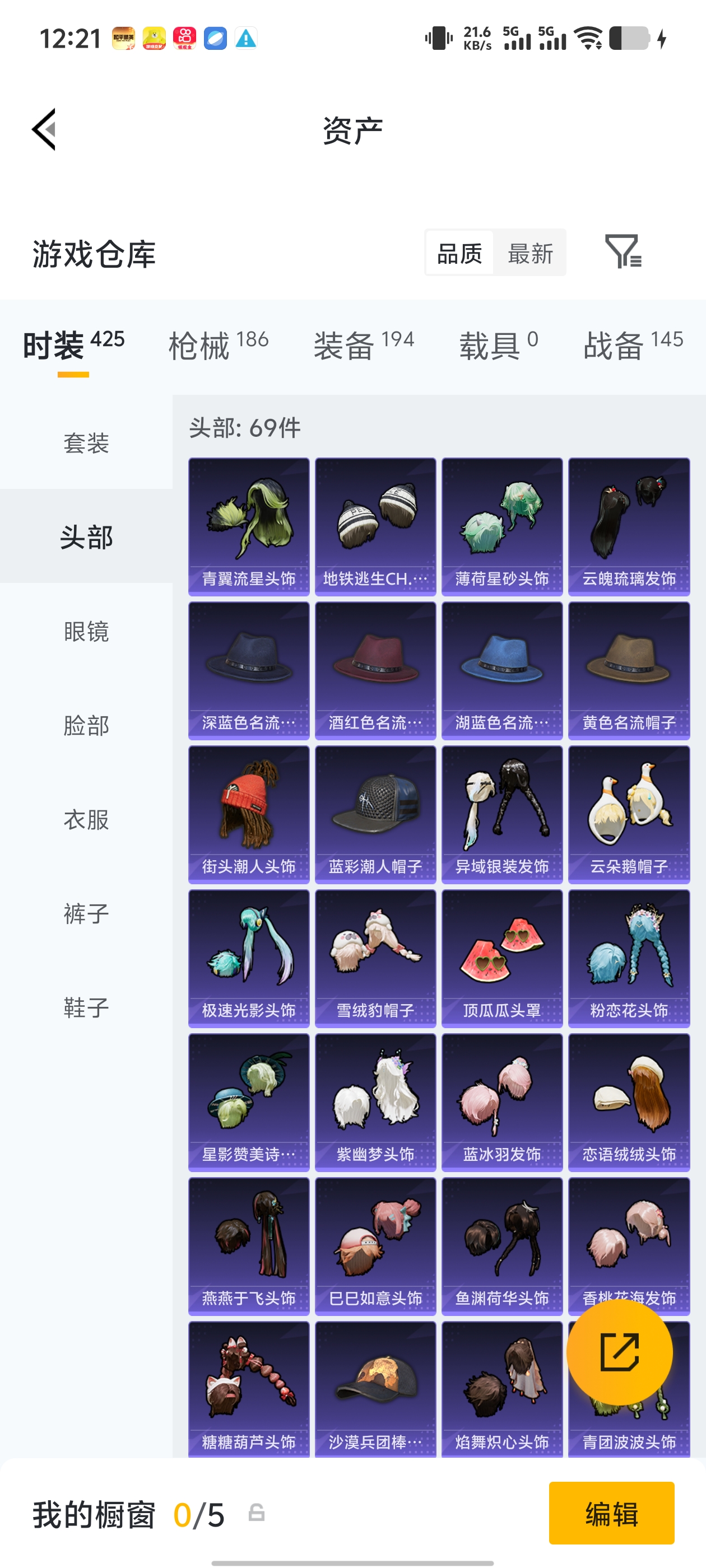Image resolution: width=706 pixels, height=1568 pixels.
Task: Select 衣服 from the left sidebar
Action: 86,820
